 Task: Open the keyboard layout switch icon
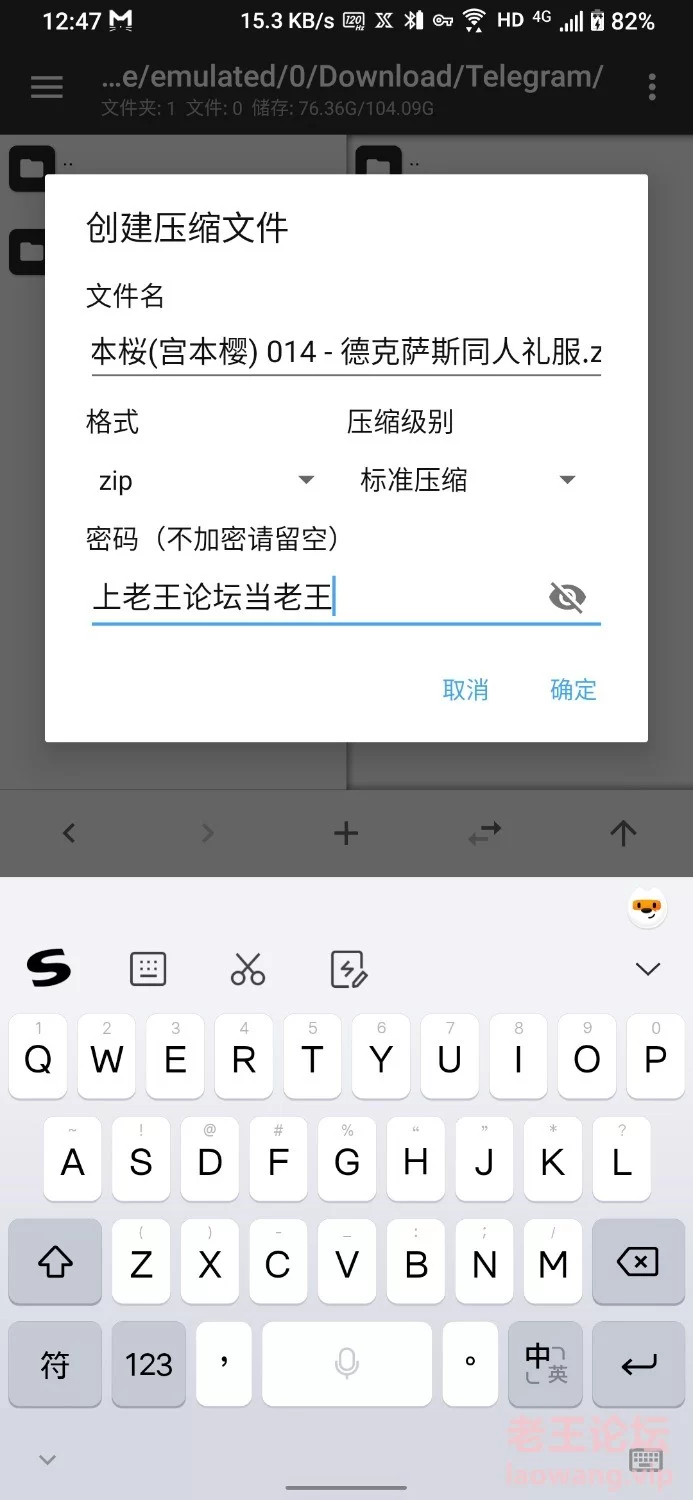pyautogui.click(x=148, y=968)
